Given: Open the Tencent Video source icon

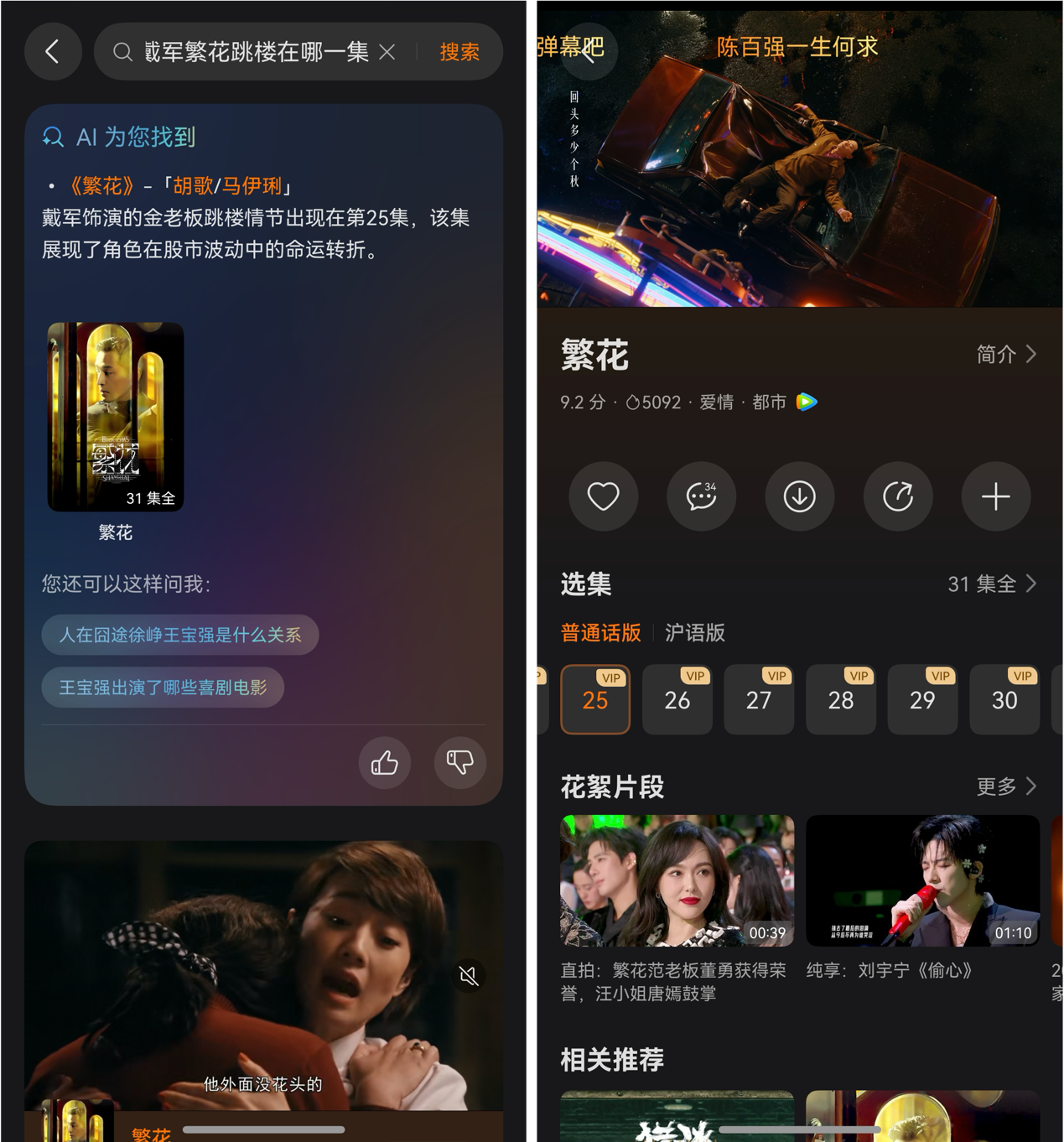Looking at the screenshot, I should point(806,402).
